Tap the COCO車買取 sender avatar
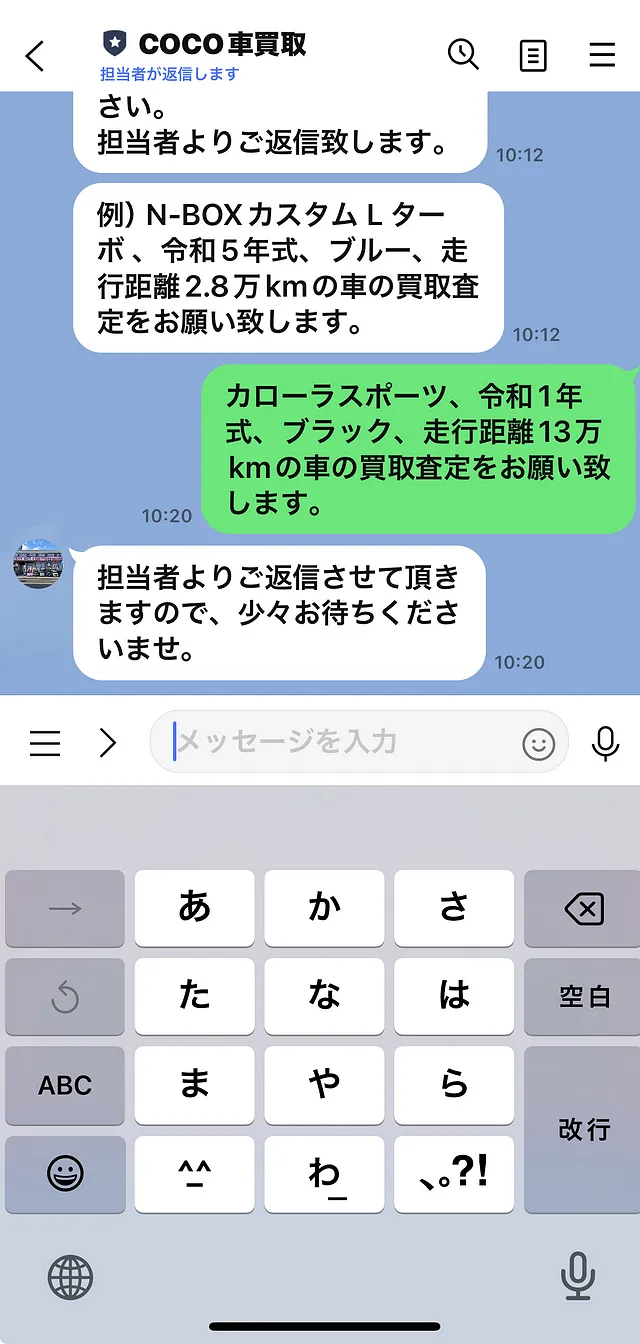Viewport: 640px width, 1344px height. pyautogui.click(x=38, y=562)
